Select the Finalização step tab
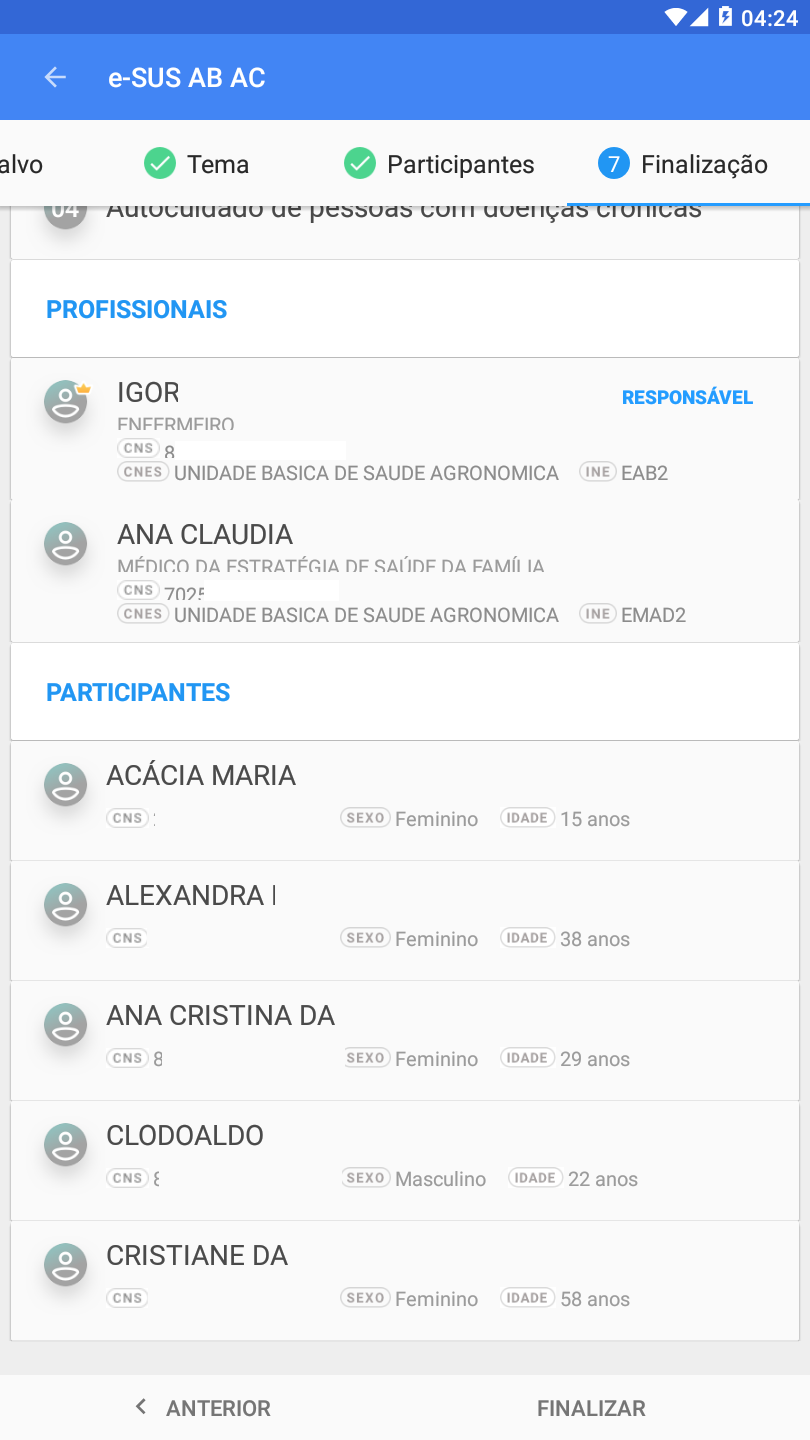The width and height of the screenshot is (810, 1440). [x=683, y=164]
